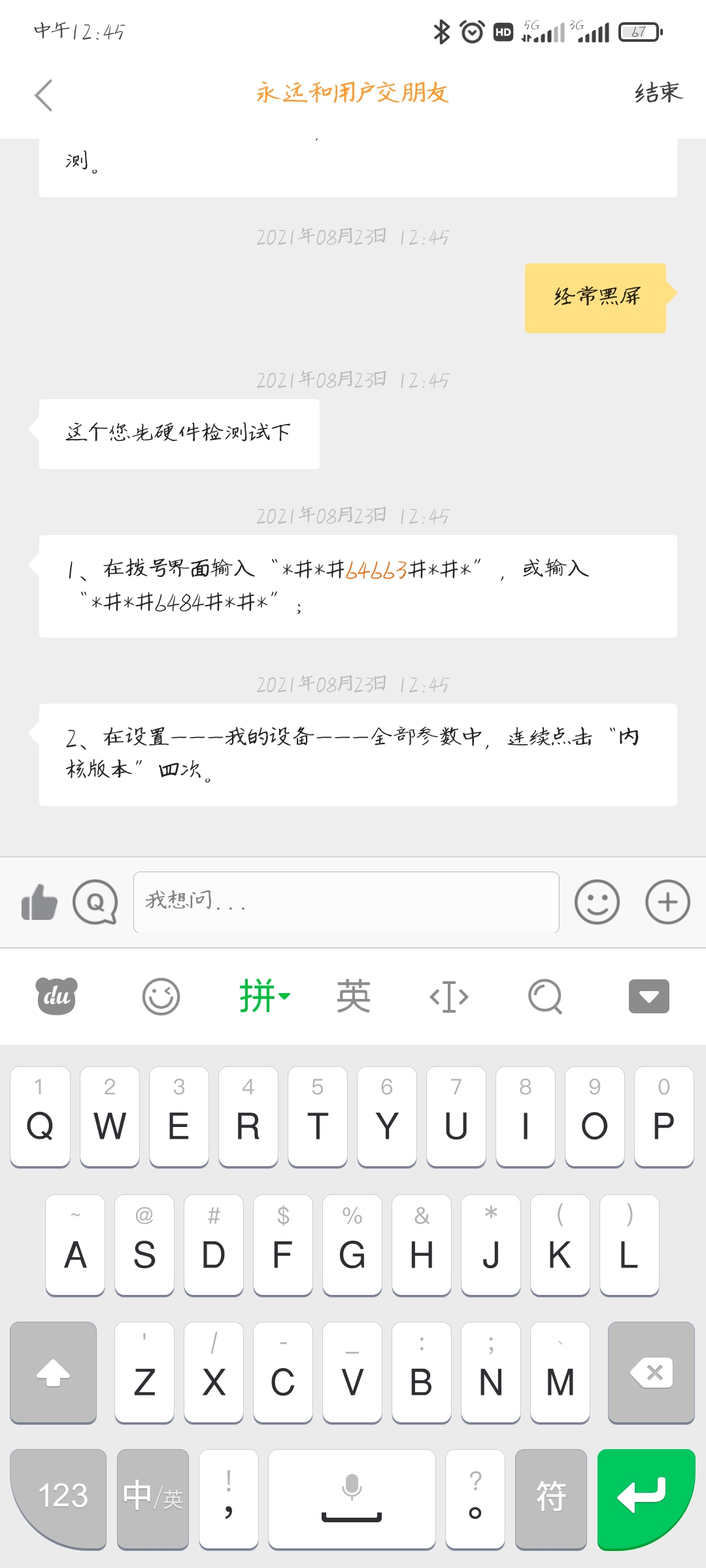This screenshot has width=706, height=1568.
Task: Tap the backspace key
Action: [x=651, y=1372]
